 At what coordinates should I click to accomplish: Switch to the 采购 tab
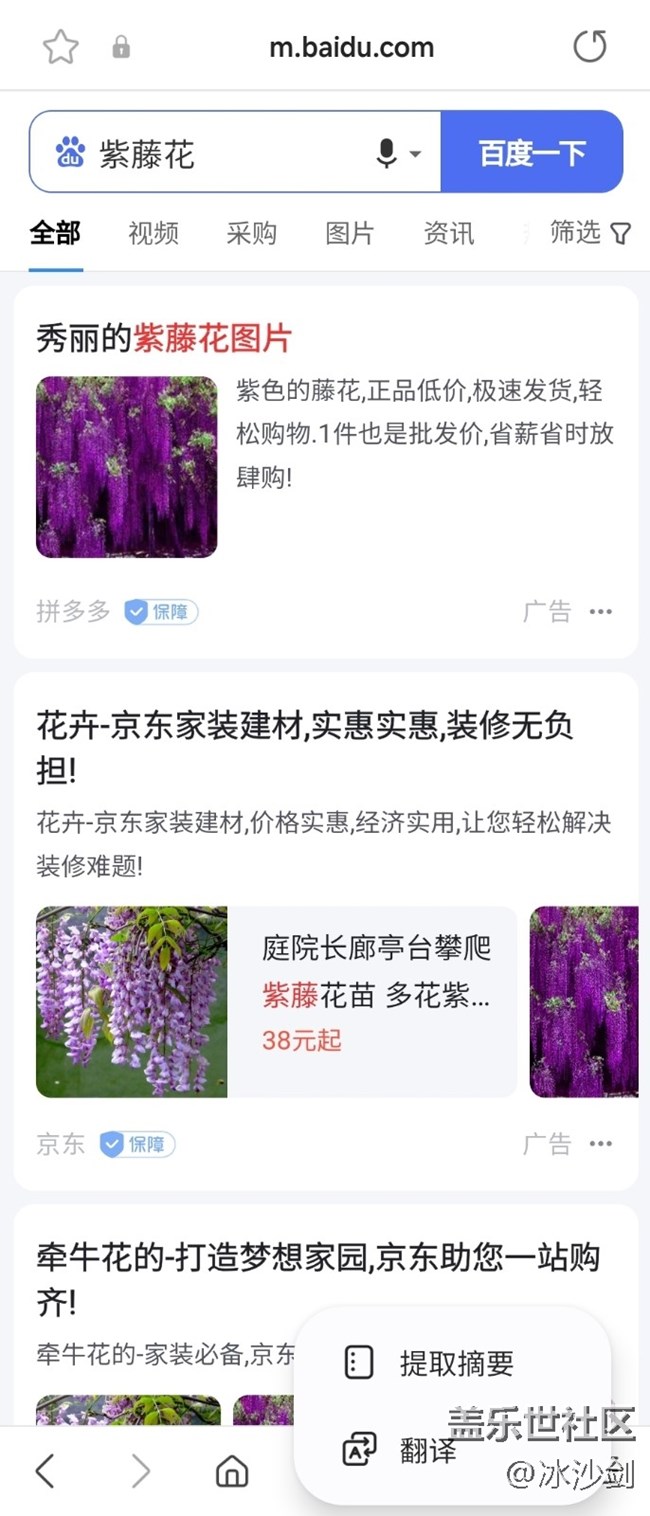(x=251, y=234)
